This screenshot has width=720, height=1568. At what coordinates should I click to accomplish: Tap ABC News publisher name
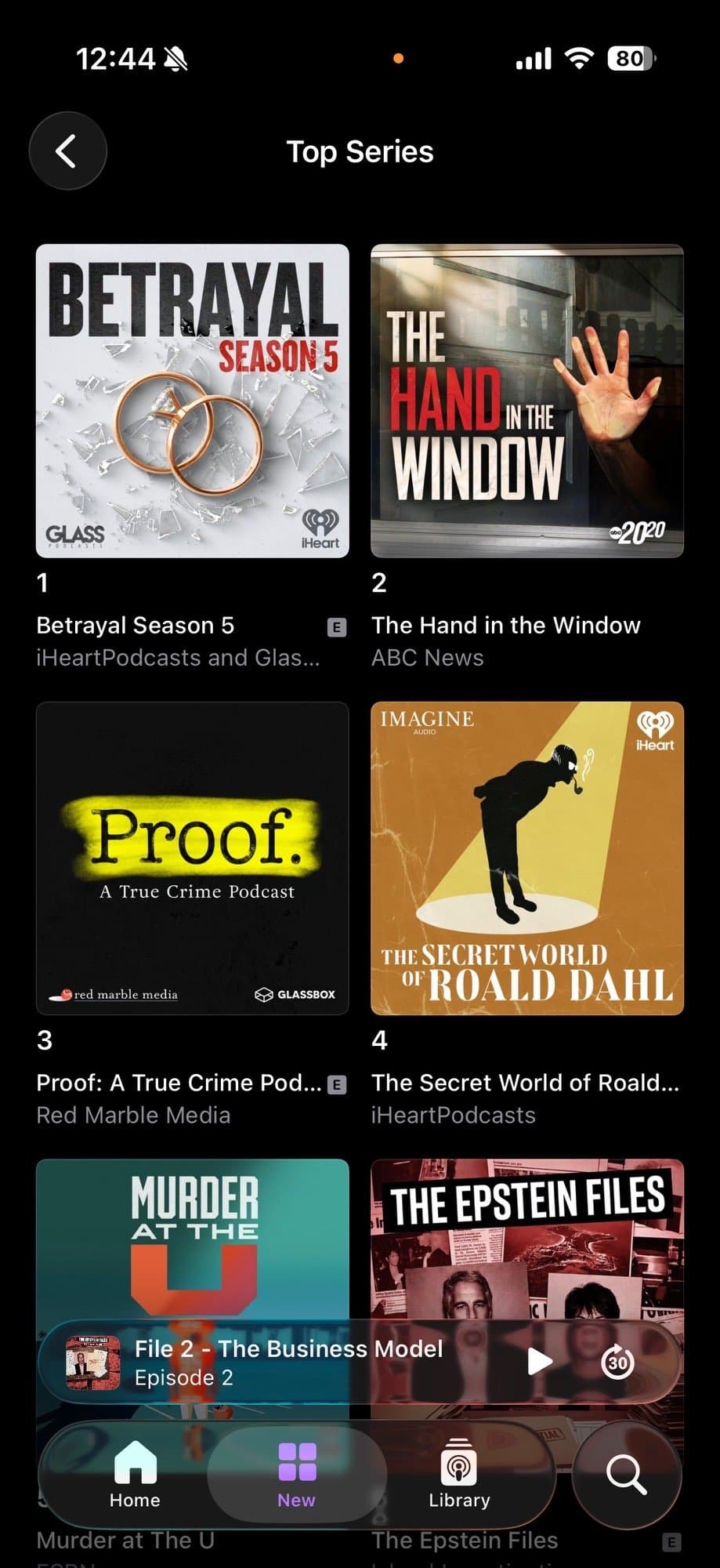click(427, 658)
